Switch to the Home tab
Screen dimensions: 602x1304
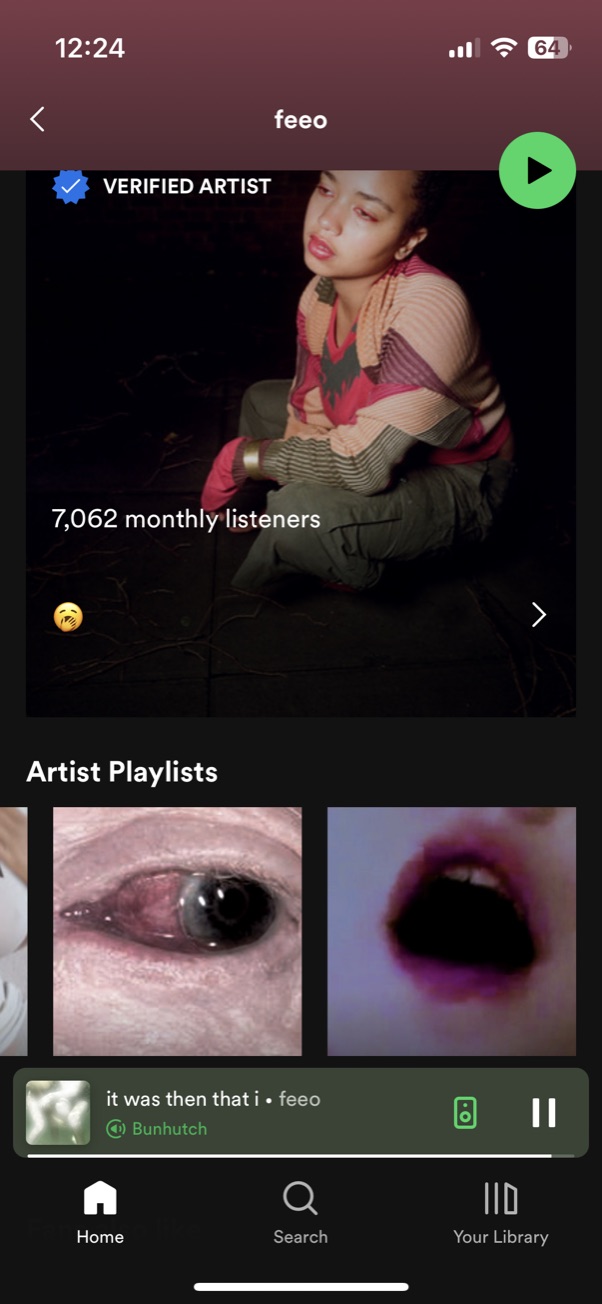[100, 1212]
